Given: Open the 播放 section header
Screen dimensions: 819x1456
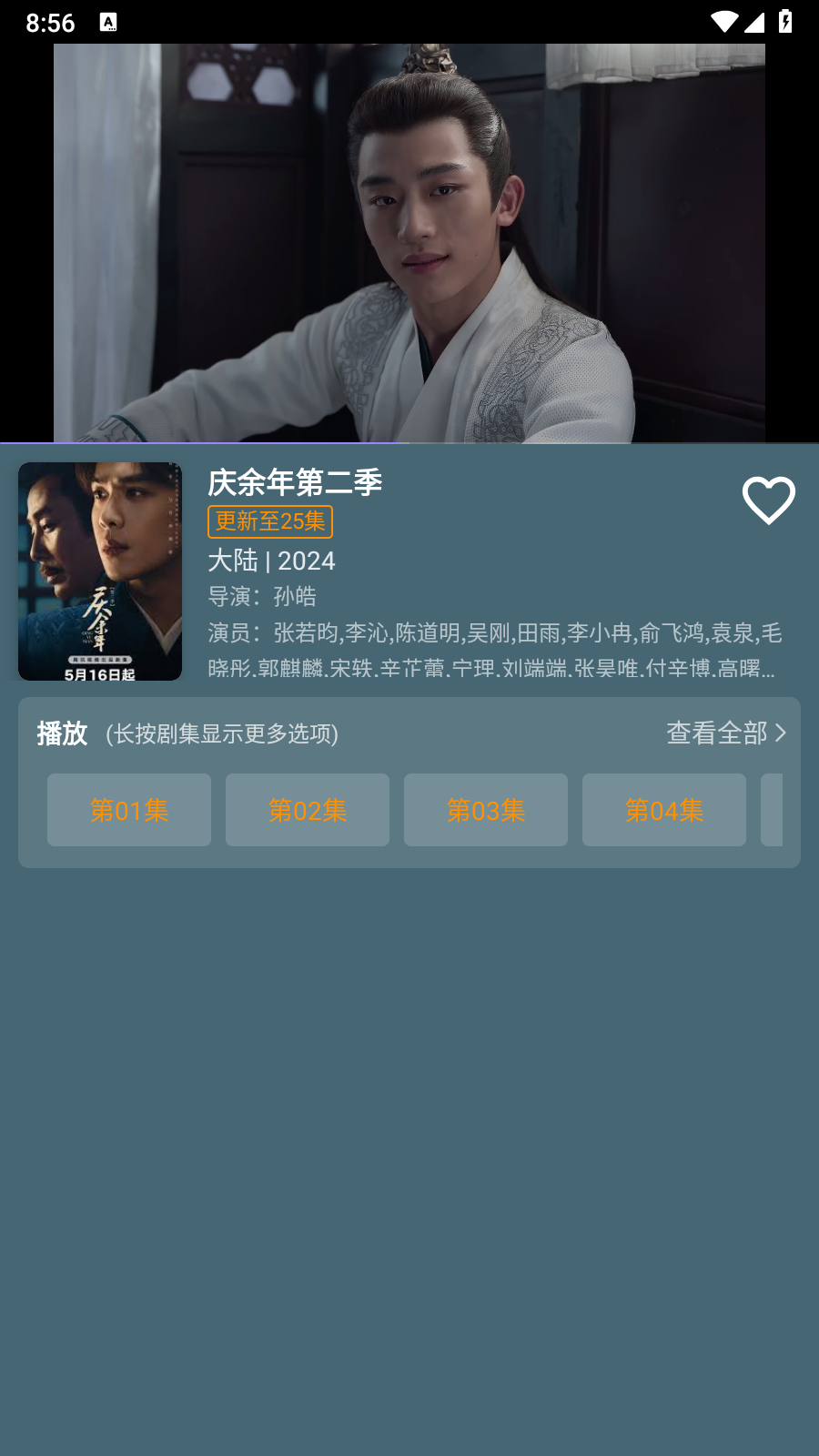Looking at the screenshot, I should click(x=61, y=733).
